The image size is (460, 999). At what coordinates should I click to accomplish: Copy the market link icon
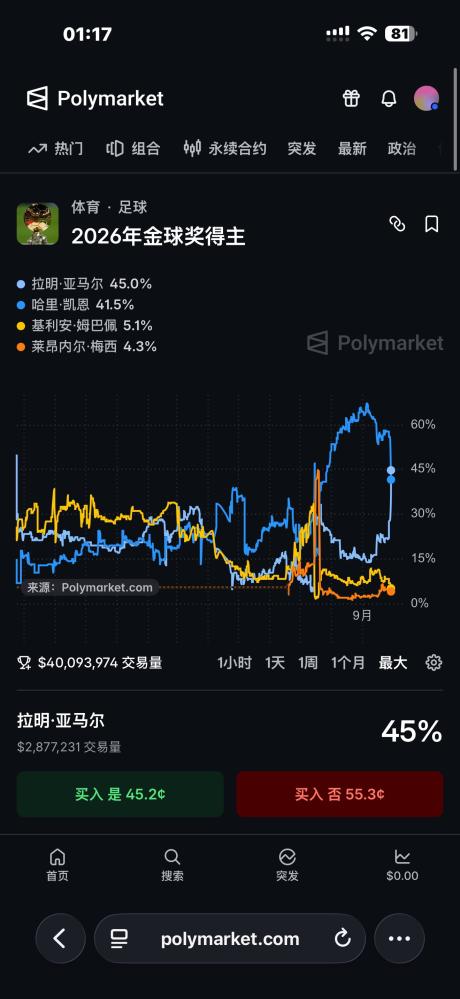398,224
